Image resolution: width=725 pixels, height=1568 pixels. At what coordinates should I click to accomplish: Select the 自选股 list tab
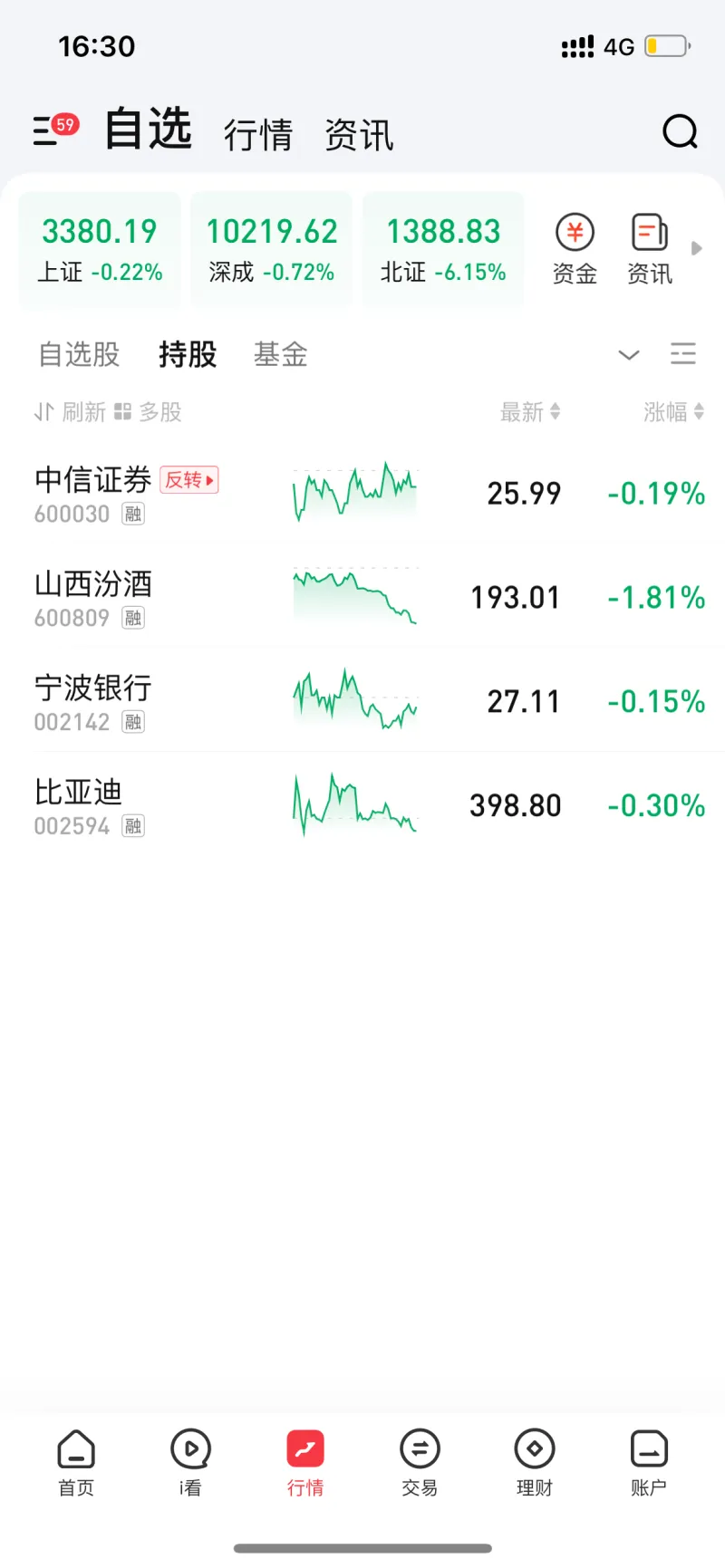(x=79, y=354)
